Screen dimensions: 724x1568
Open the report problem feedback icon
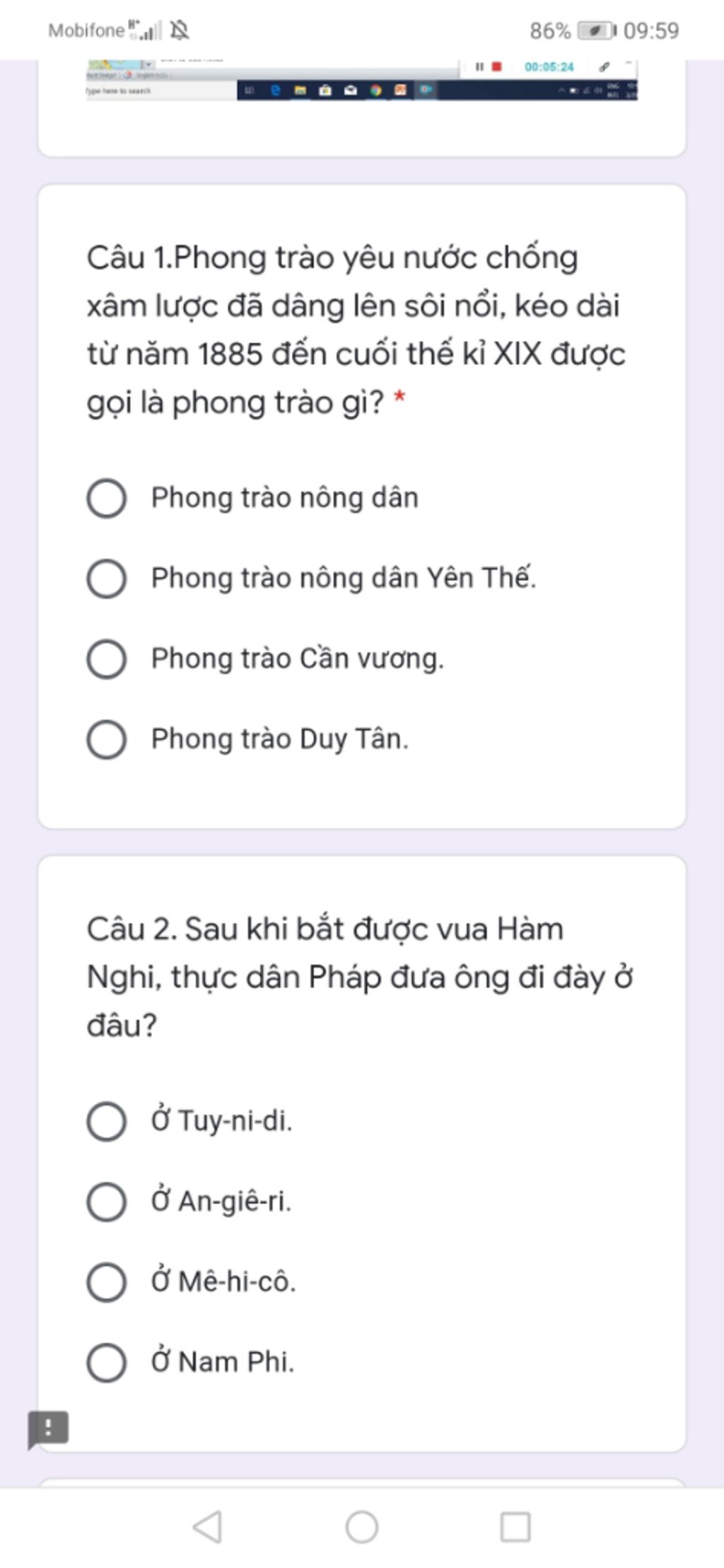[47, 1427]
